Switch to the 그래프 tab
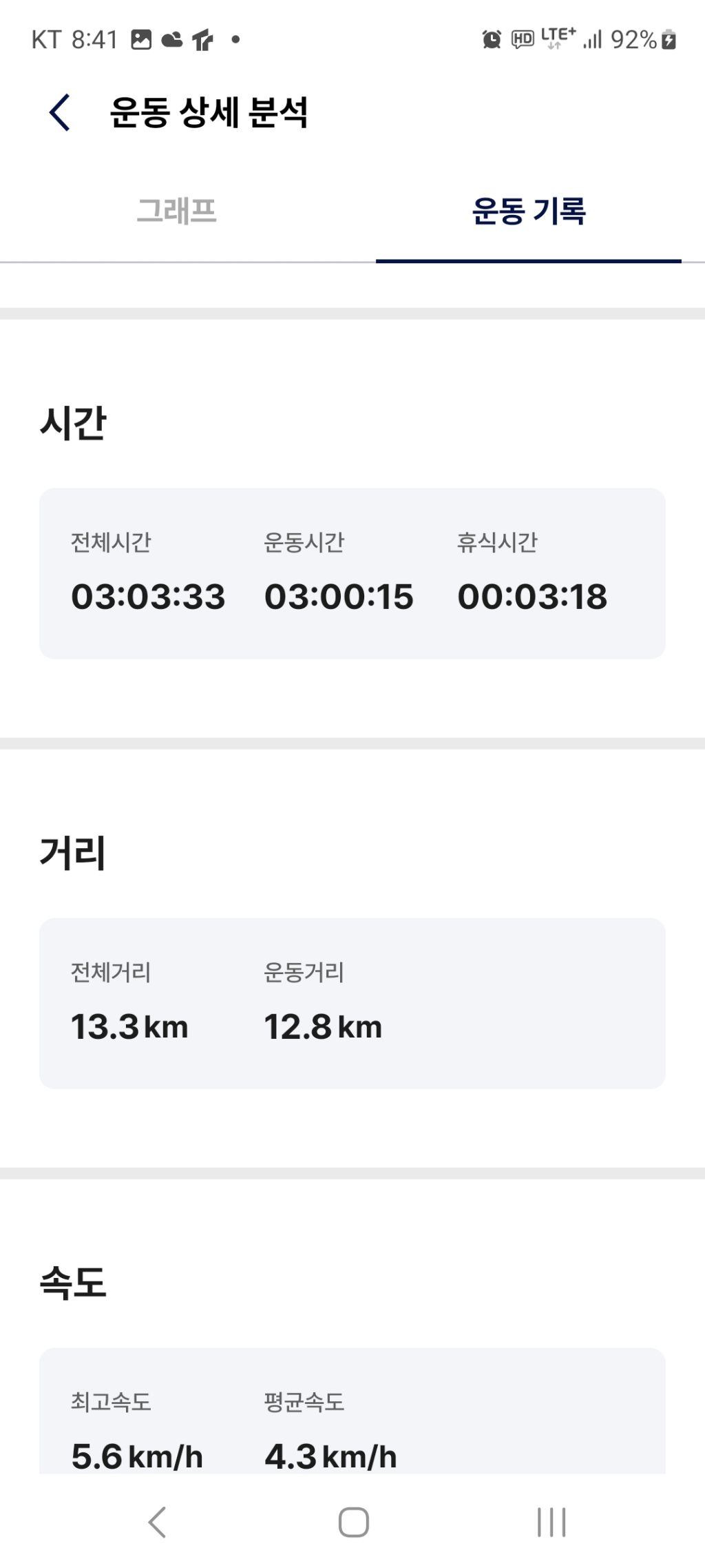The height and width of the screenshot is (1568, 705). [177, 211]
